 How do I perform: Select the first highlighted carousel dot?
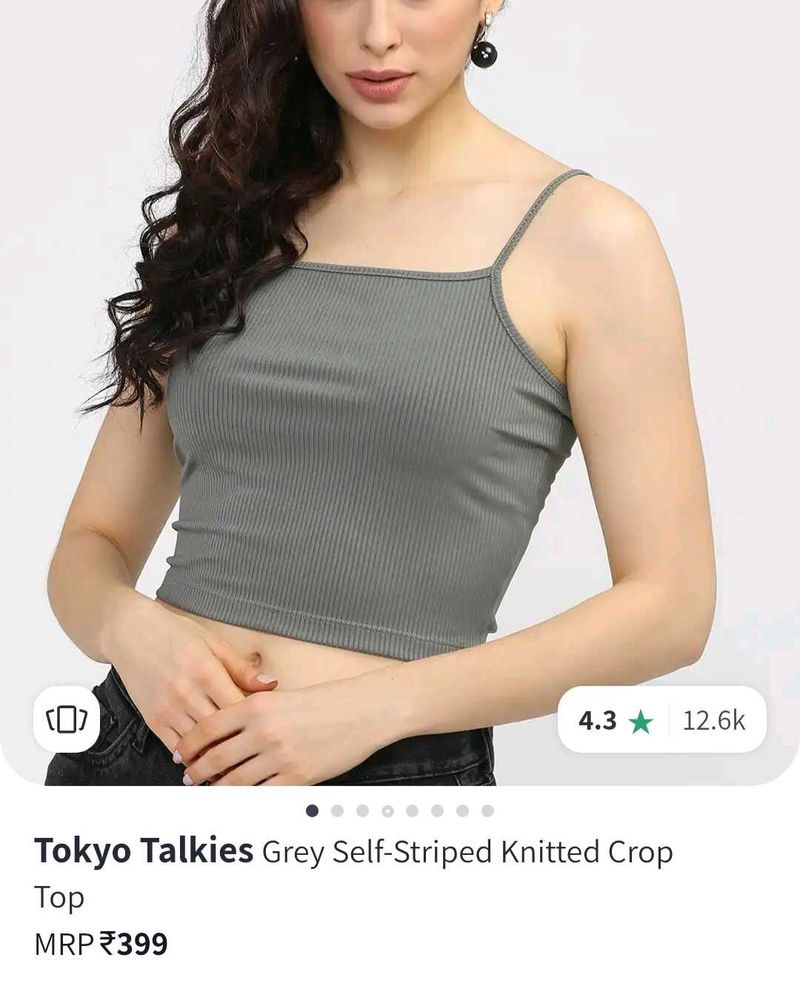[x=312, y=810]
